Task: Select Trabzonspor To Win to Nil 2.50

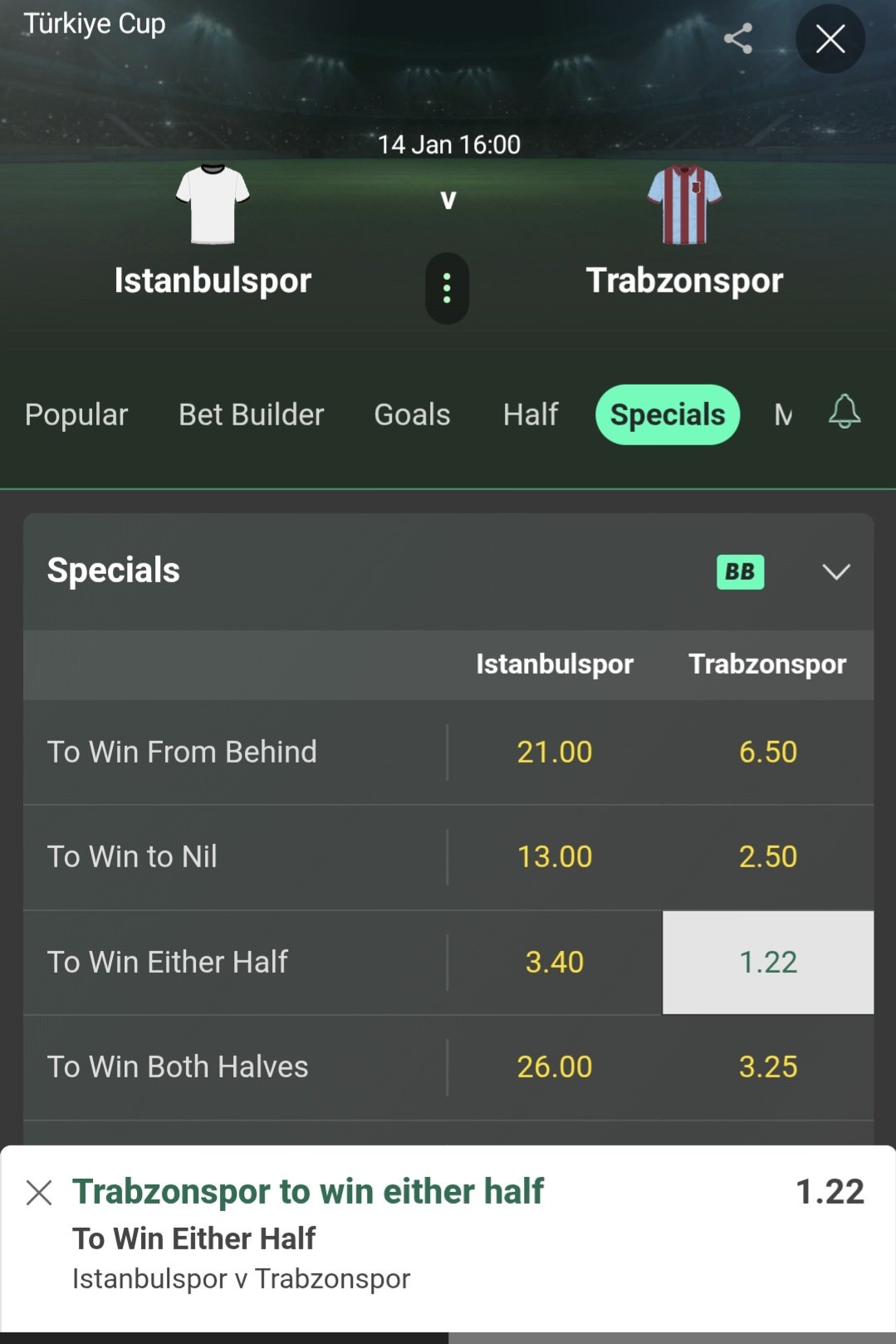Action: [767, 856]
